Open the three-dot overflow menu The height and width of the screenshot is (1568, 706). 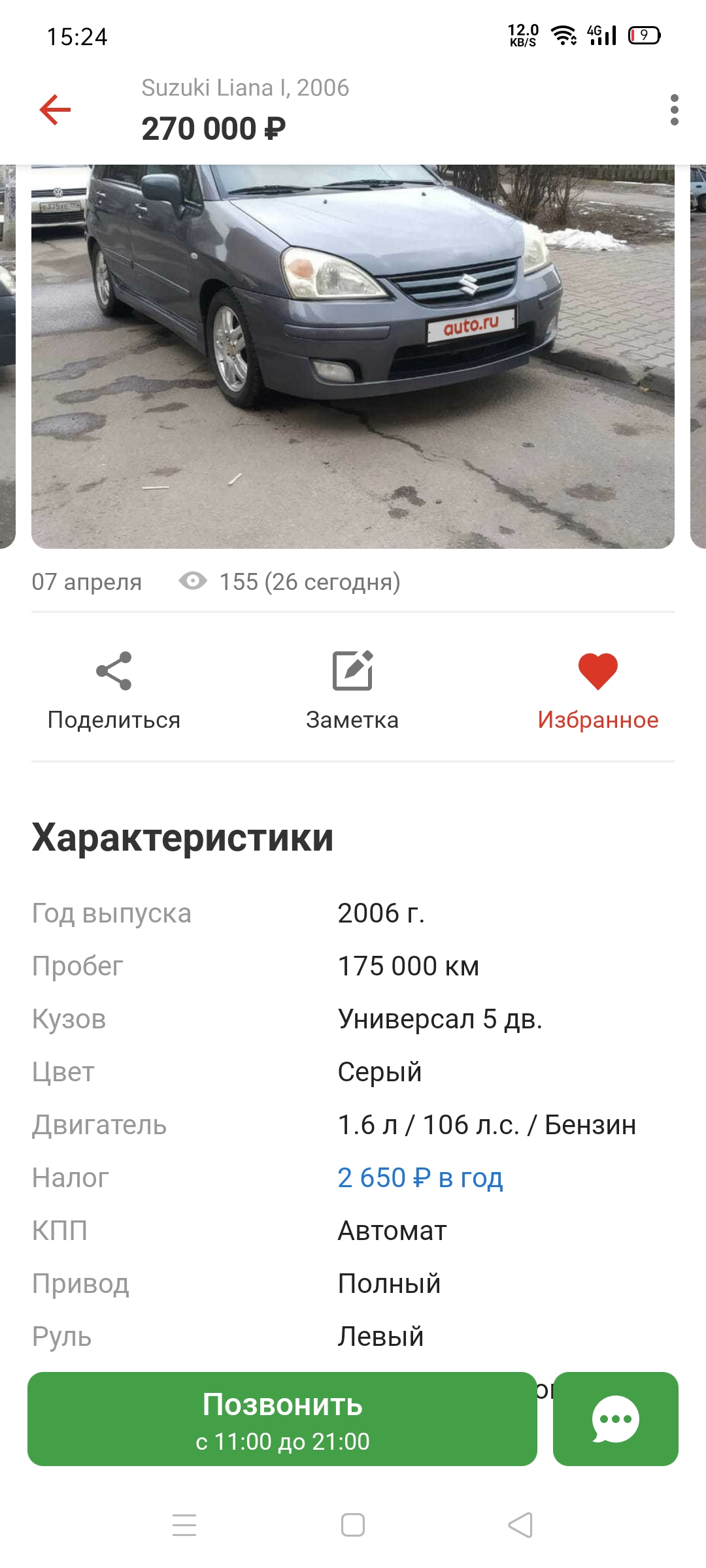point(674,110)
